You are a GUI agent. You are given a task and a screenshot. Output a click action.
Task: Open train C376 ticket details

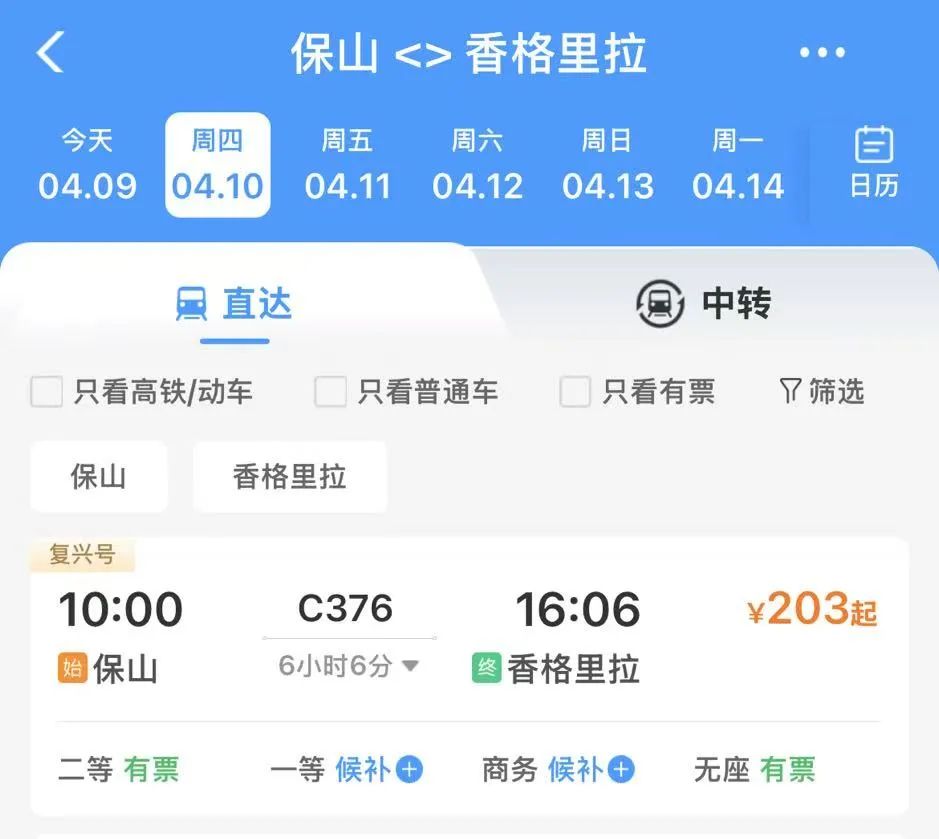click(345, 609)
